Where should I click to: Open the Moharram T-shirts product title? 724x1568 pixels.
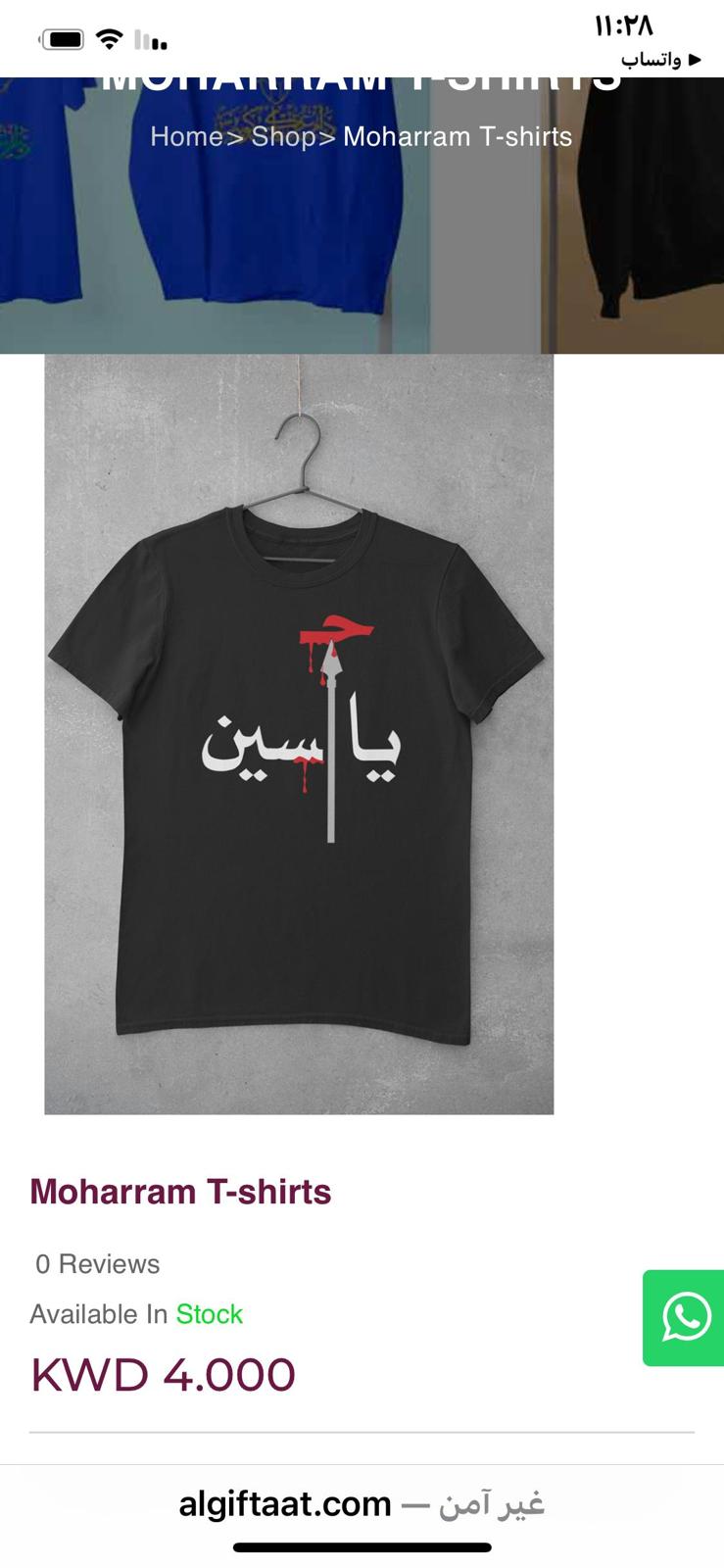point(180,1192)
